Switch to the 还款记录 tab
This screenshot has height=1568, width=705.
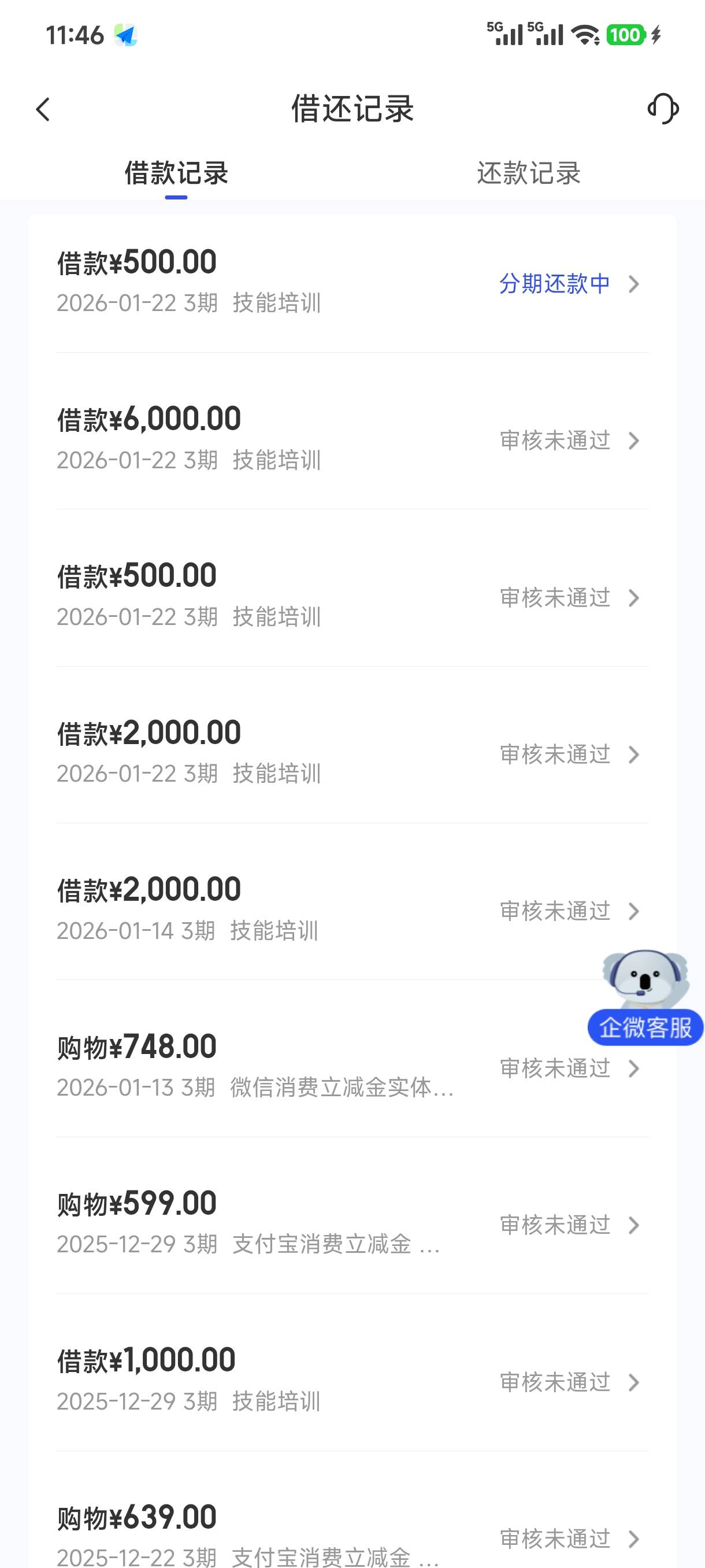pyautogui.click(x=528, y=173)
